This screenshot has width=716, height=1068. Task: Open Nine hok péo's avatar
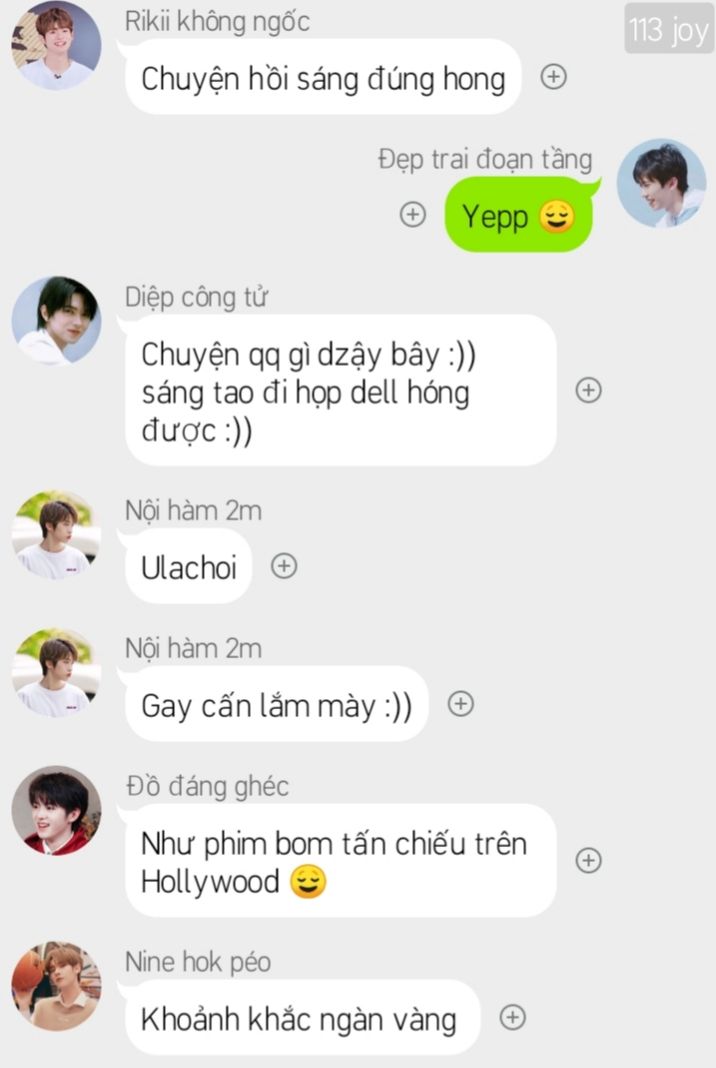[x=56, y=985]
